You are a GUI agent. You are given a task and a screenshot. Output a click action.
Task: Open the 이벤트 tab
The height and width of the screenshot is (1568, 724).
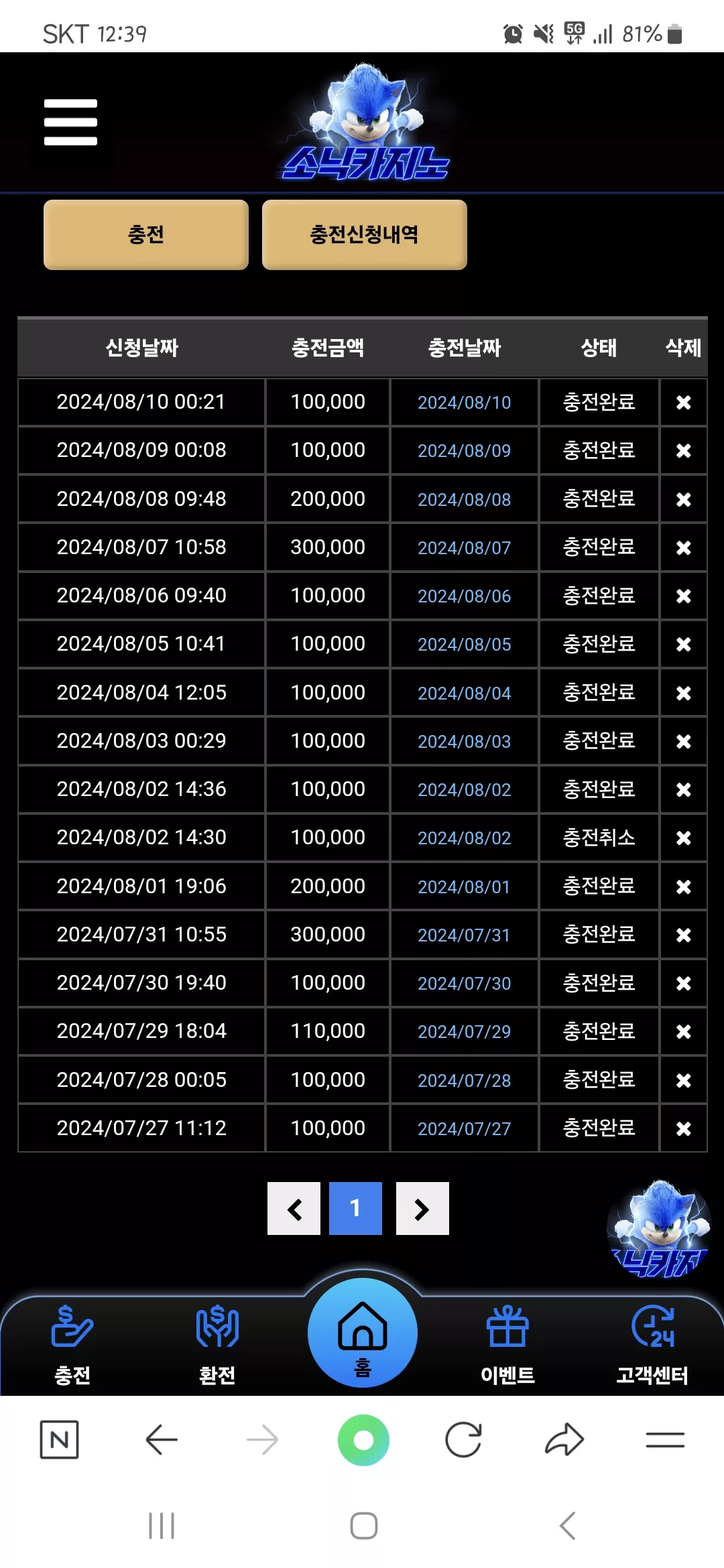coord(507,1345)
